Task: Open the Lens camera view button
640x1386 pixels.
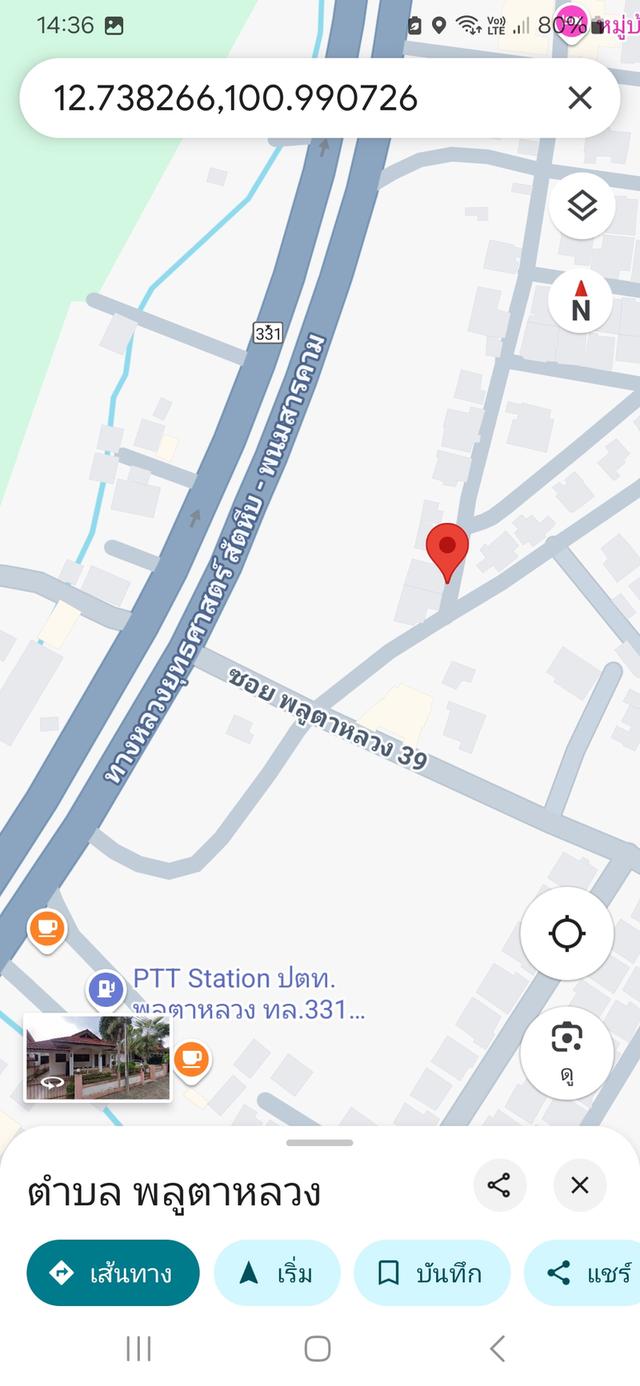Action: point(567,1052)
